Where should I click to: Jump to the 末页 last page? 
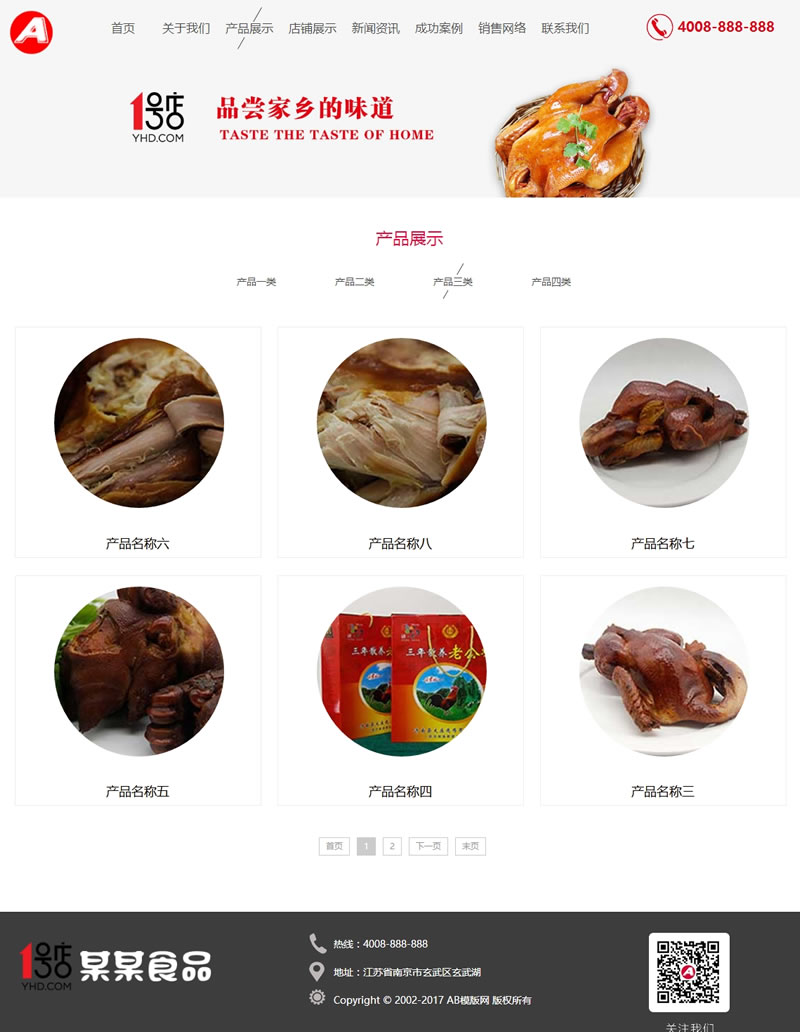[x=470, y=846]
